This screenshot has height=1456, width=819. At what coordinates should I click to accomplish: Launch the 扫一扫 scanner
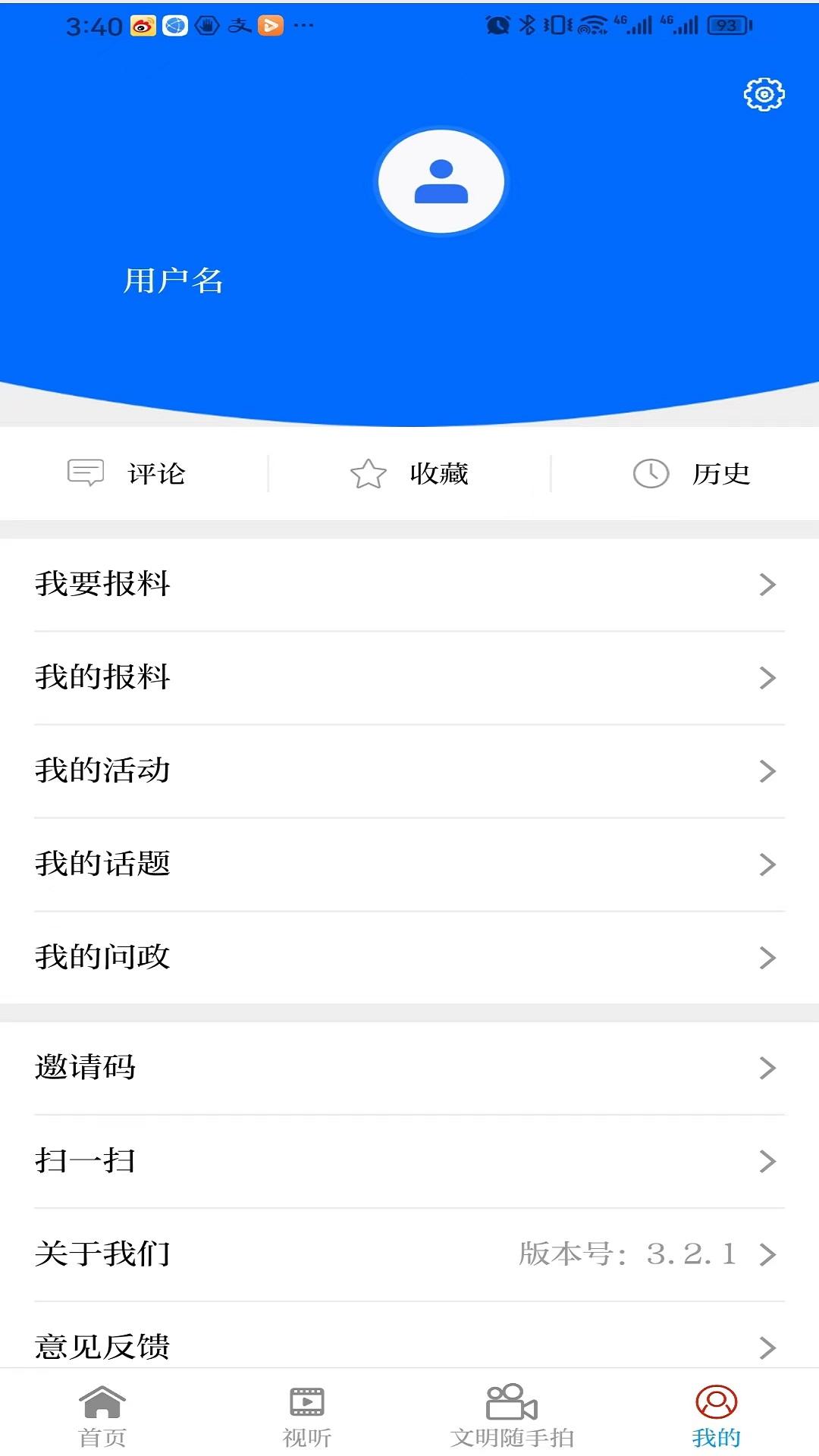click(x=409, y=1161)
